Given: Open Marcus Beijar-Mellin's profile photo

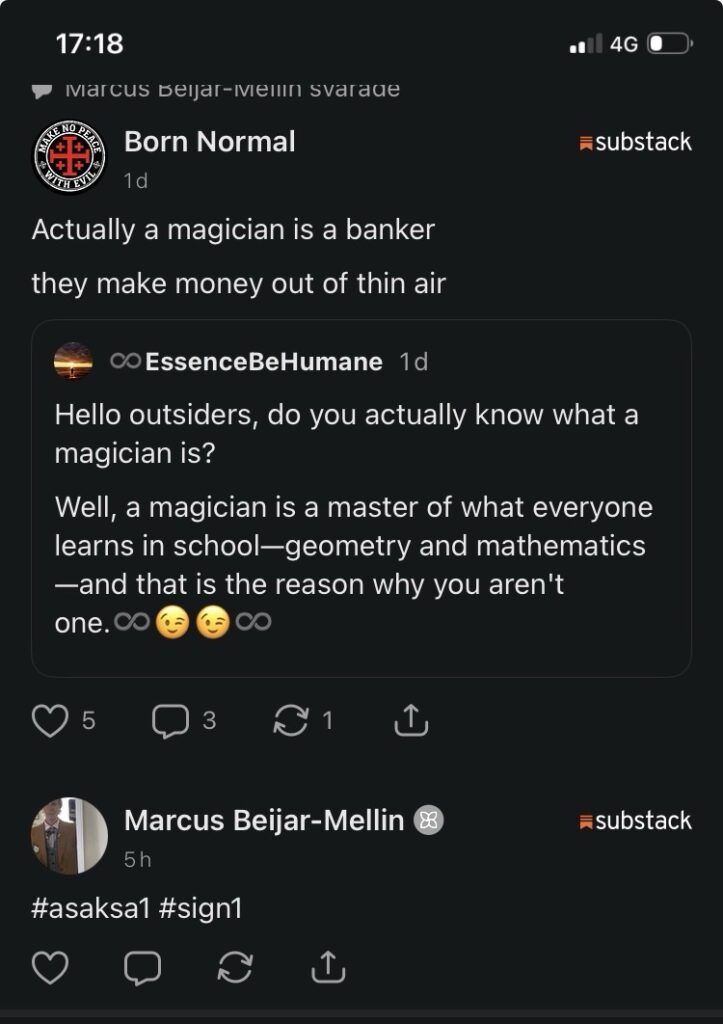Looking at the screenshot, I should click(69, 835).
